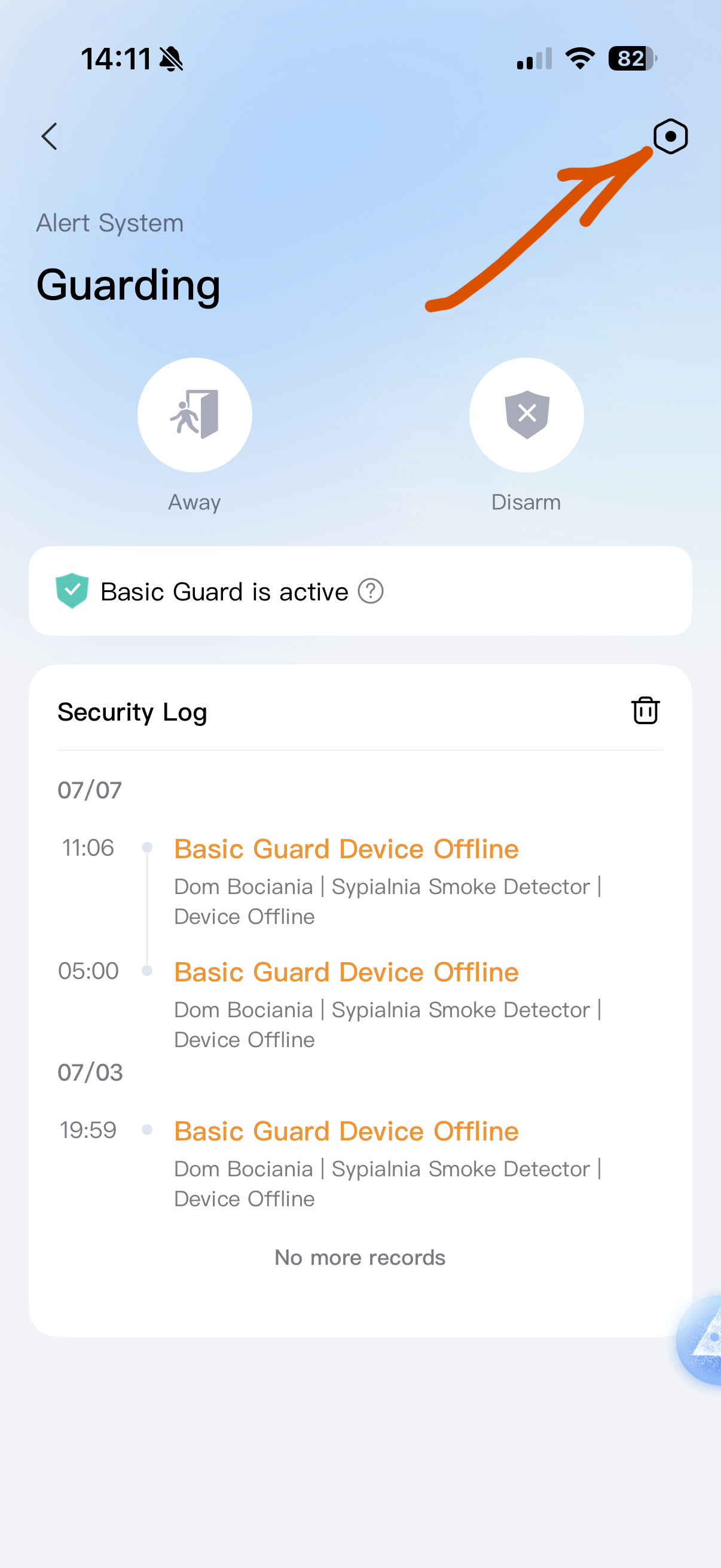Activate Away mode
The height and width of the screenshot is (1568, 721).
[195, 415]
